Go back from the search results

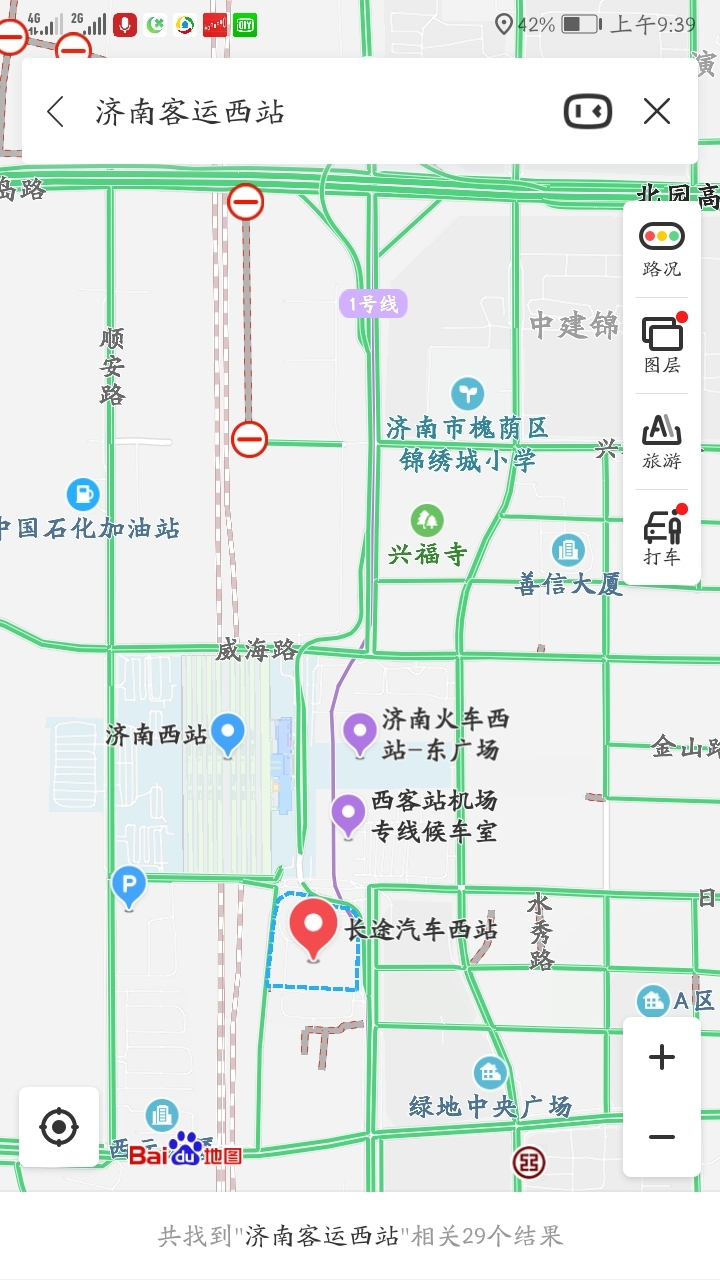(56, 111)
